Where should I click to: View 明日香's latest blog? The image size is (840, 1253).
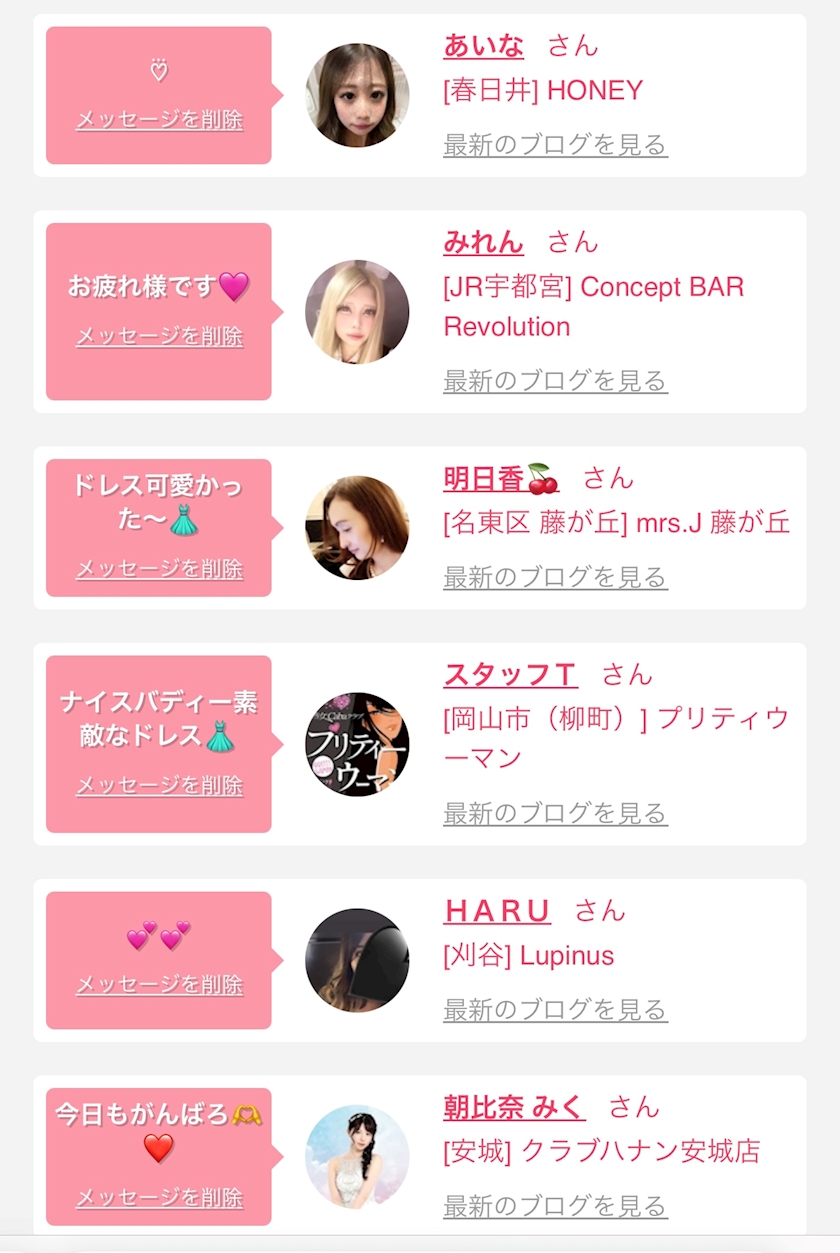tap(555, 577)
